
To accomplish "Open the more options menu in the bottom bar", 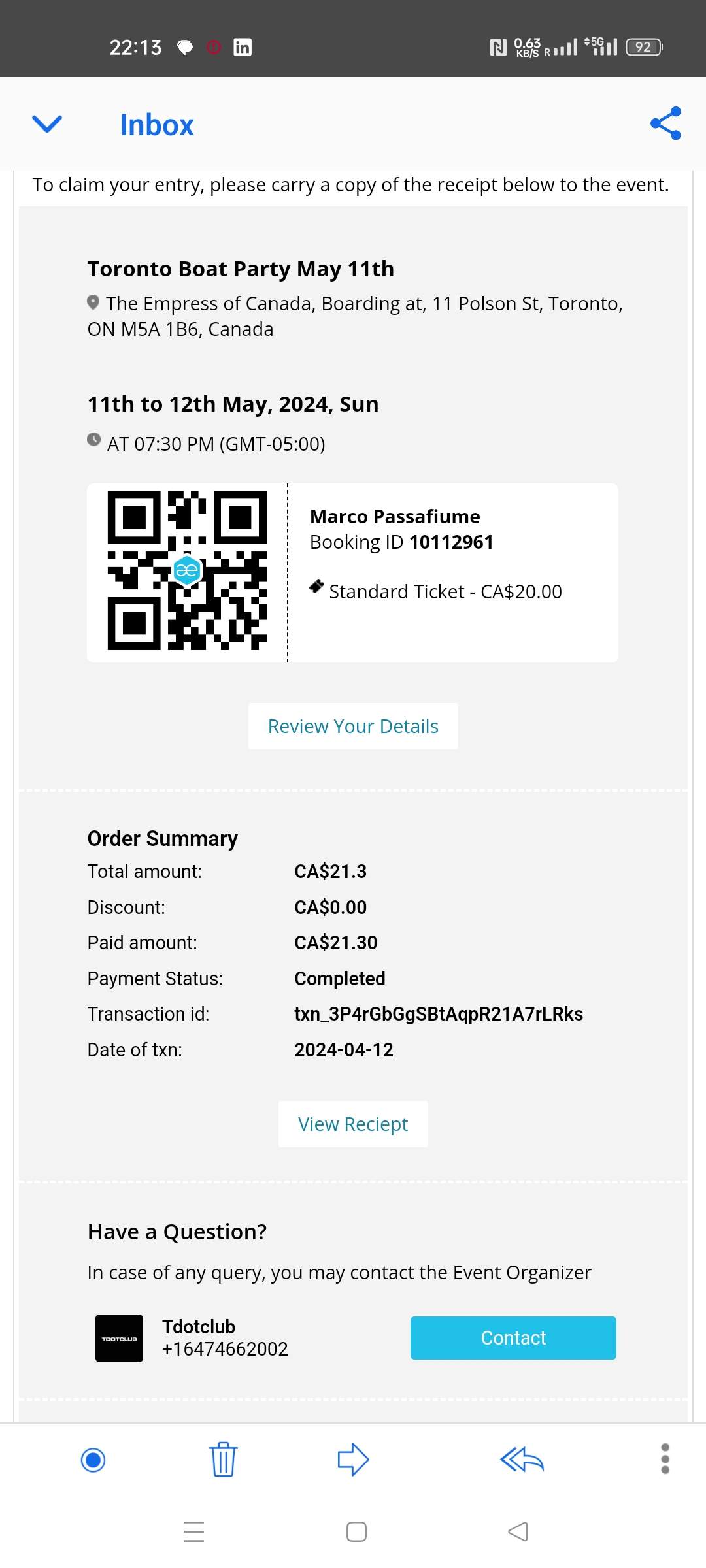I will click(x=665, y=1459).
